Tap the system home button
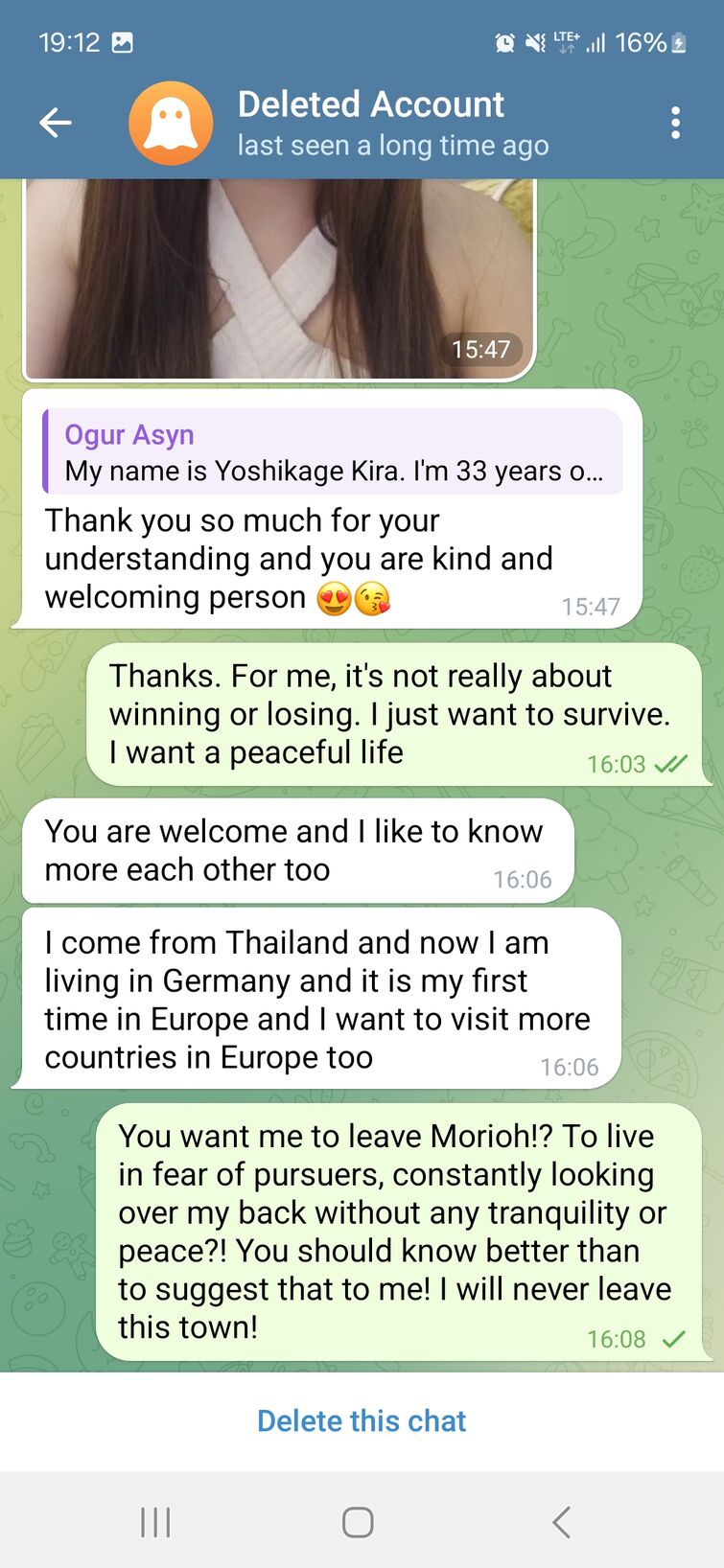Viewport: 724px width, 1568px height. 358,1522
